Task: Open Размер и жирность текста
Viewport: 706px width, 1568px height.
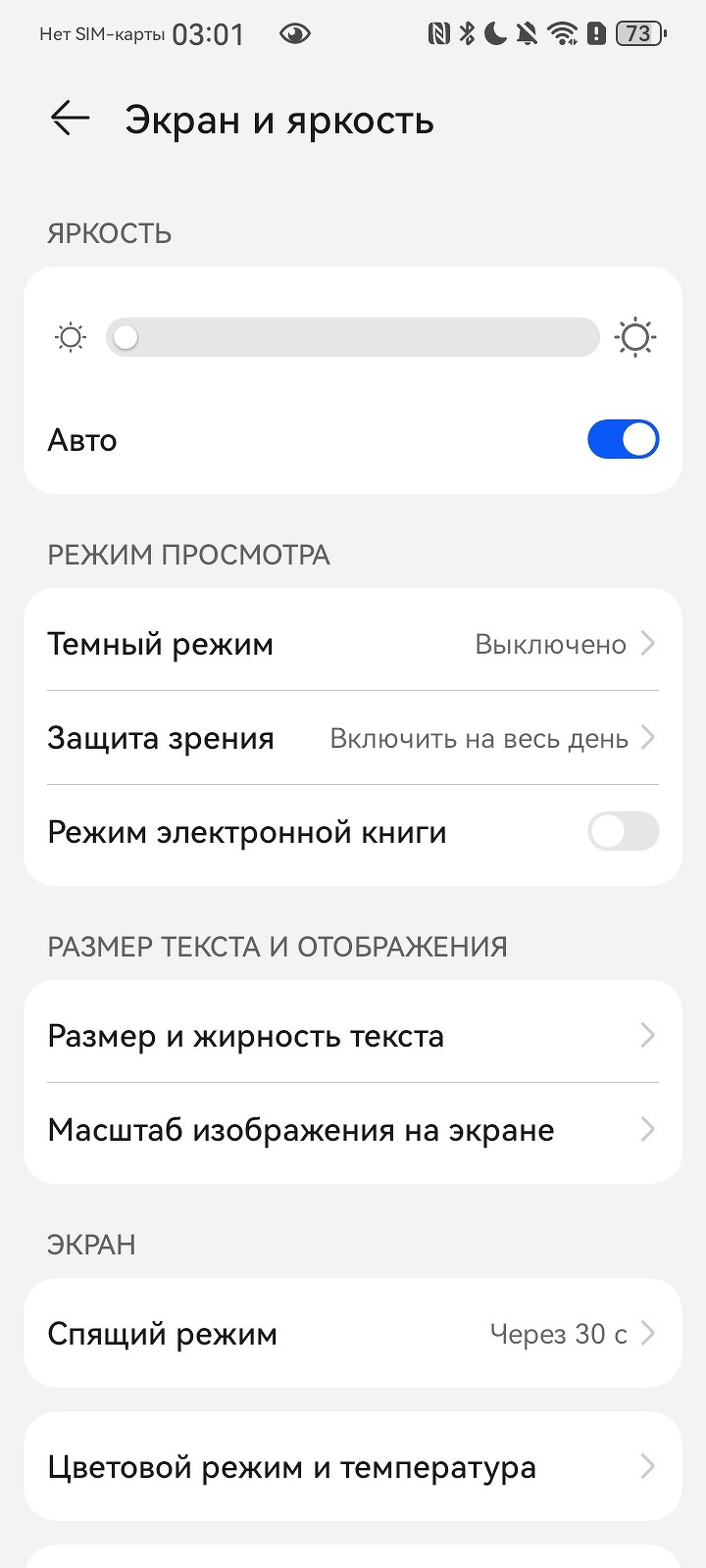Action: click(x=353, y=1036)
